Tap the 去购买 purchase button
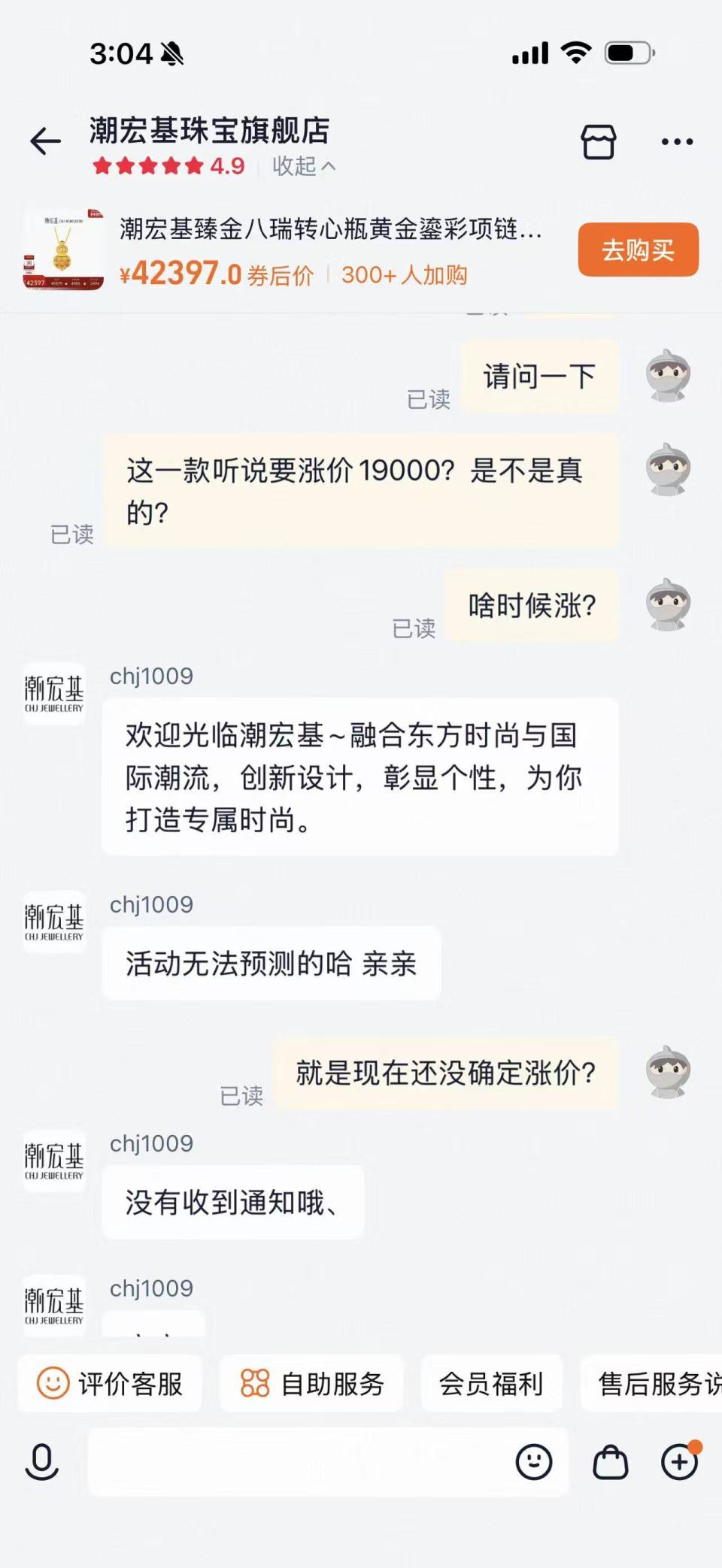Viewport: 722px width, 1568px height. point(637,250)
